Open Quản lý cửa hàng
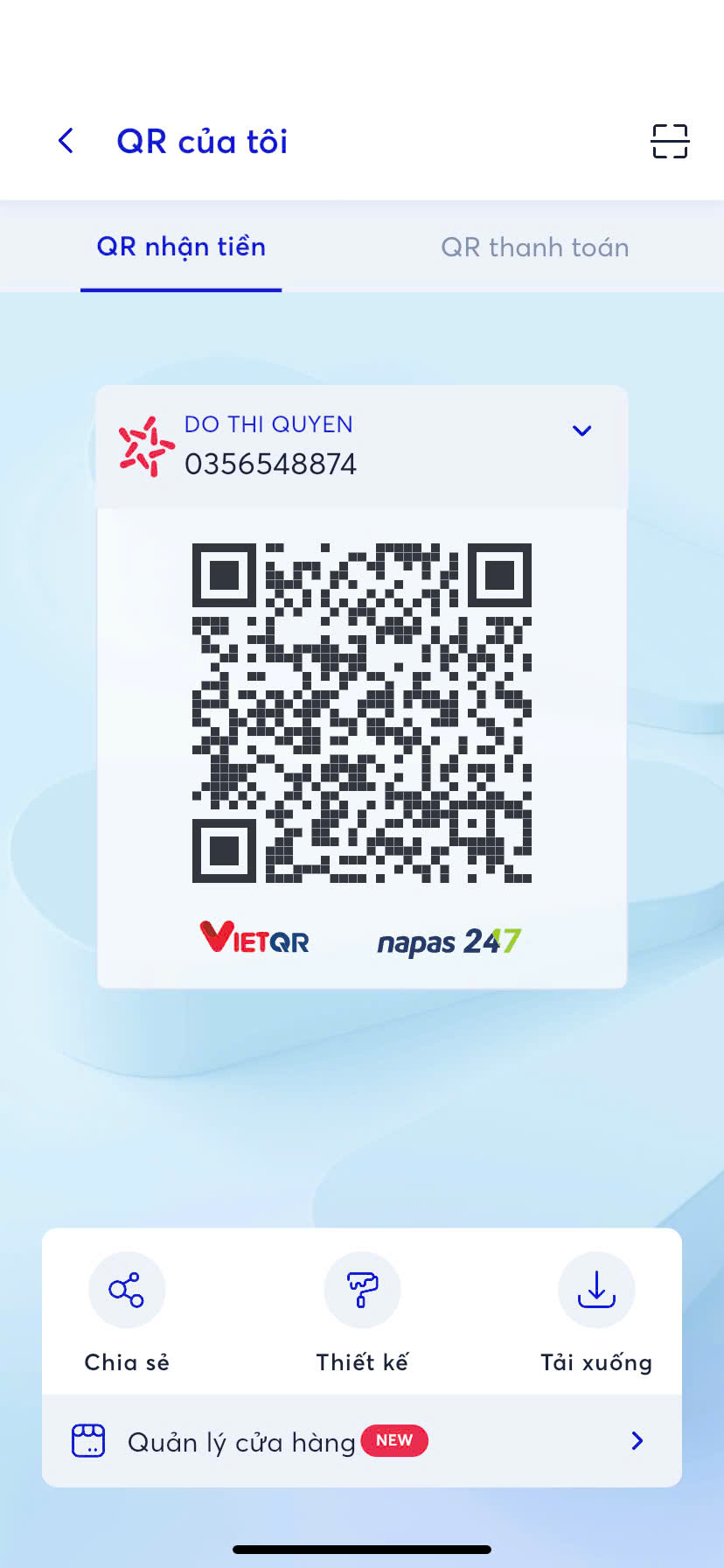The image size is (724, 1568). pyautogui.click(x=361, y=1441)
